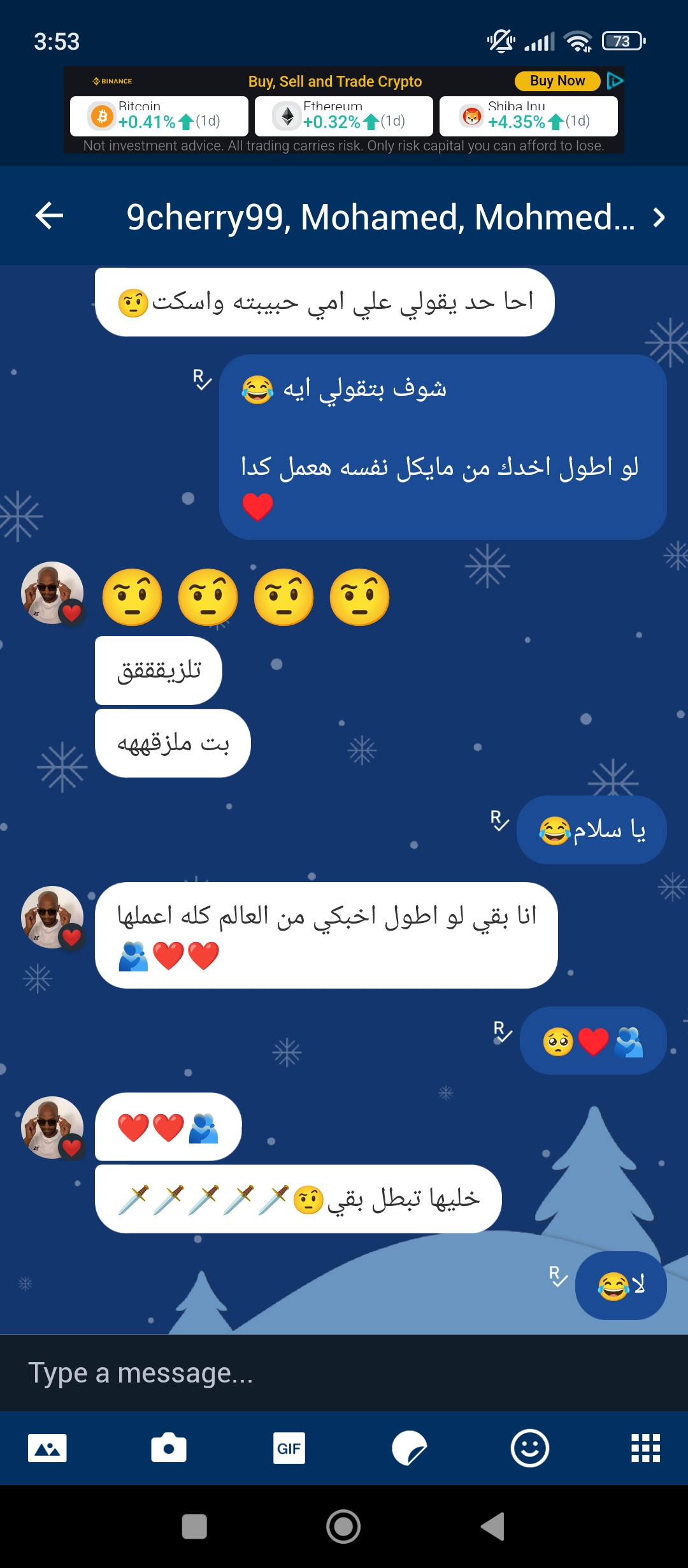Focus the Type a message field
688x1568 pixels.
pos(344,1373)
